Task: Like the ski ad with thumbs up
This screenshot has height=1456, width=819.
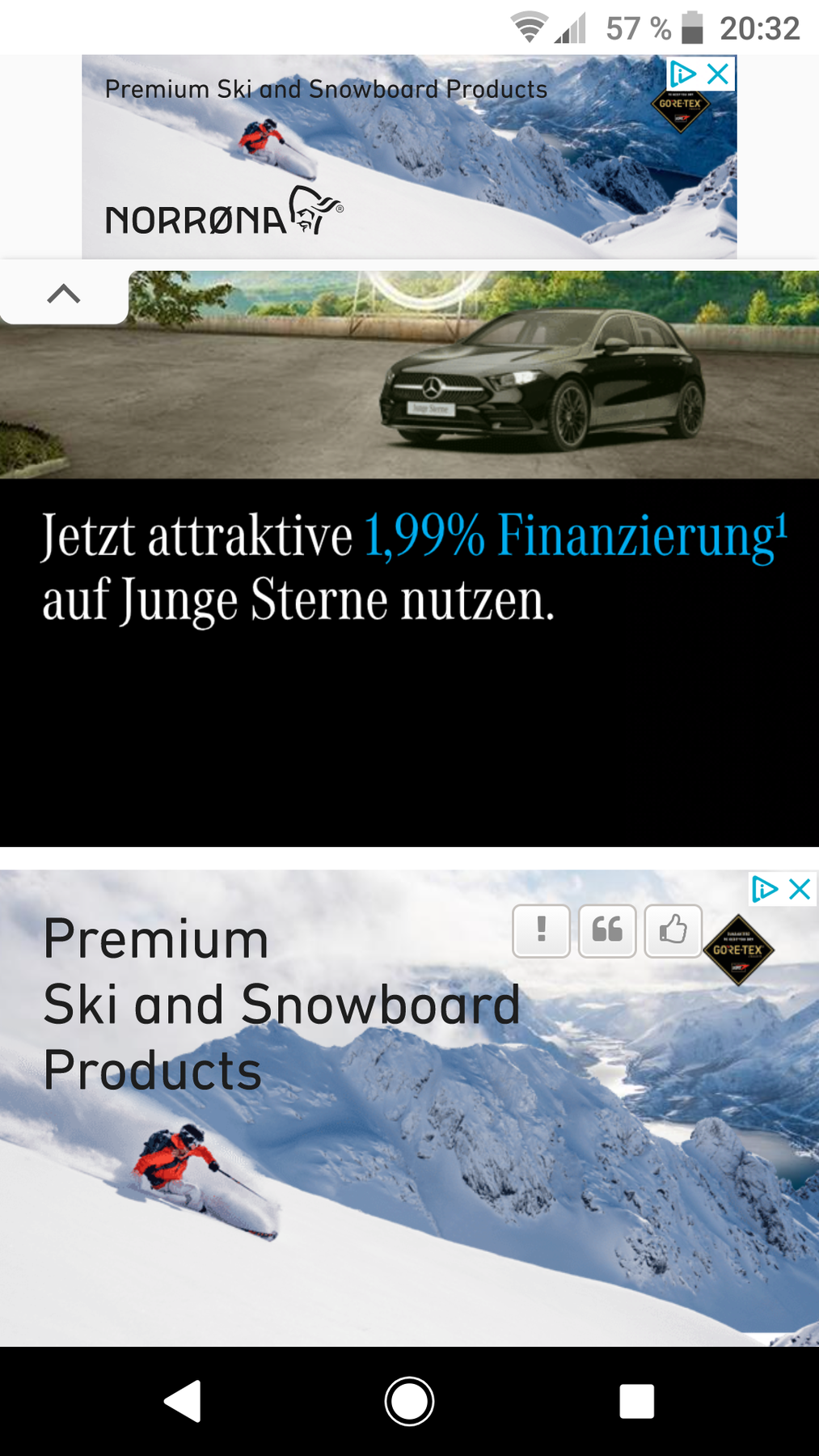Action: tap(673, 930)
